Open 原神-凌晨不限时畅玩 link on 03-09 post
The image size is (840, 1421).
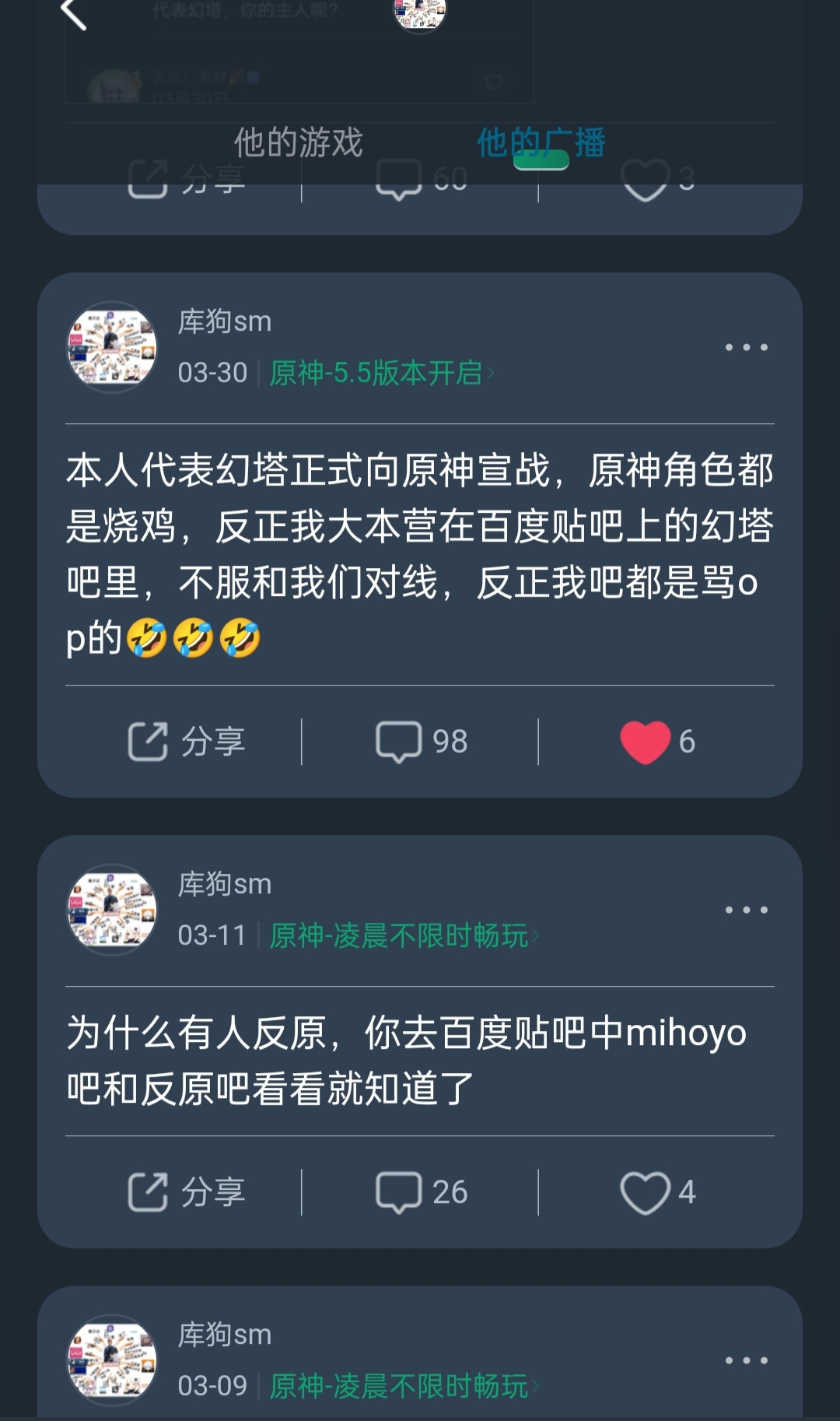pyautogui.click(x=404, y=1386)
